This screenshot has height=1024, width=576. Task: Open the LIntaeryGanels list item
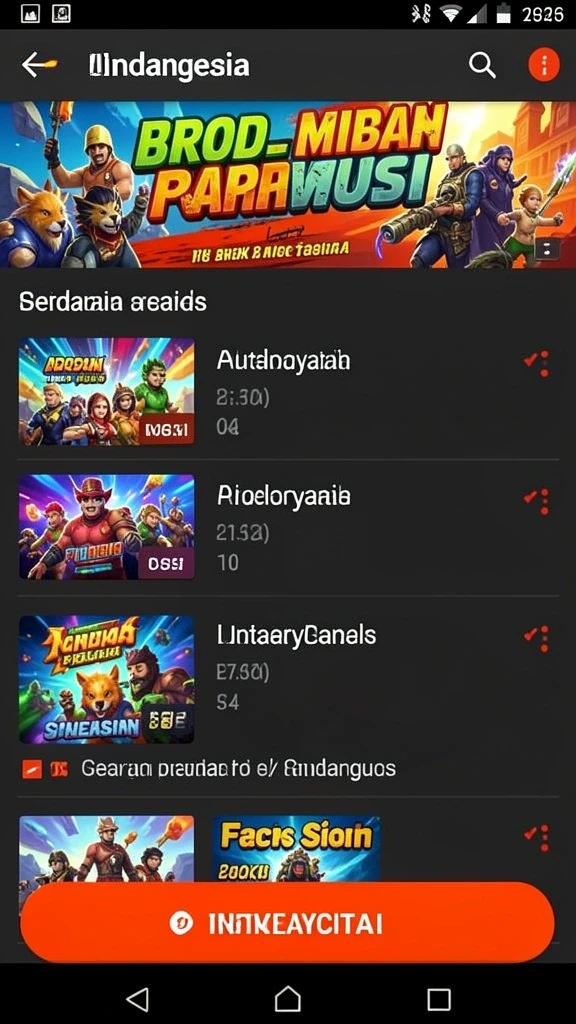288,679
